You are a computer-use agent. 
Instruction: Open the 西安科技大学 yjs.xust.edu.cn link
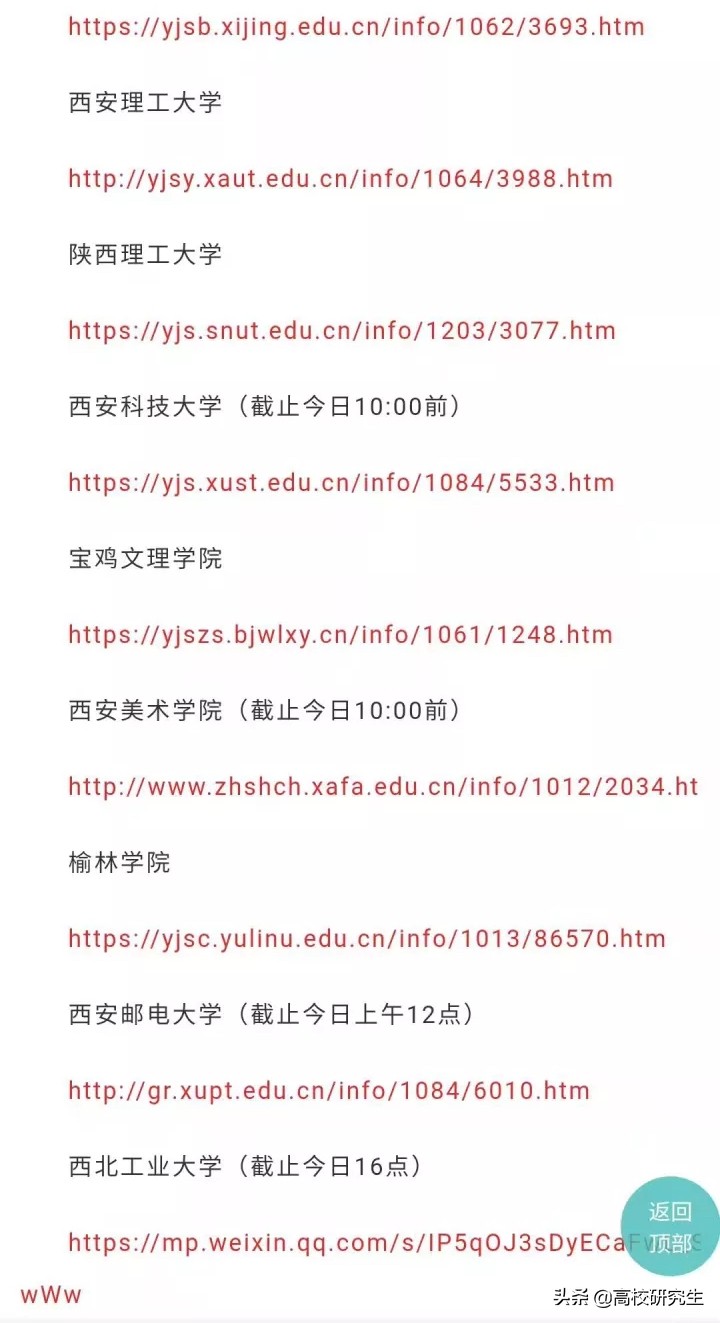340,483
